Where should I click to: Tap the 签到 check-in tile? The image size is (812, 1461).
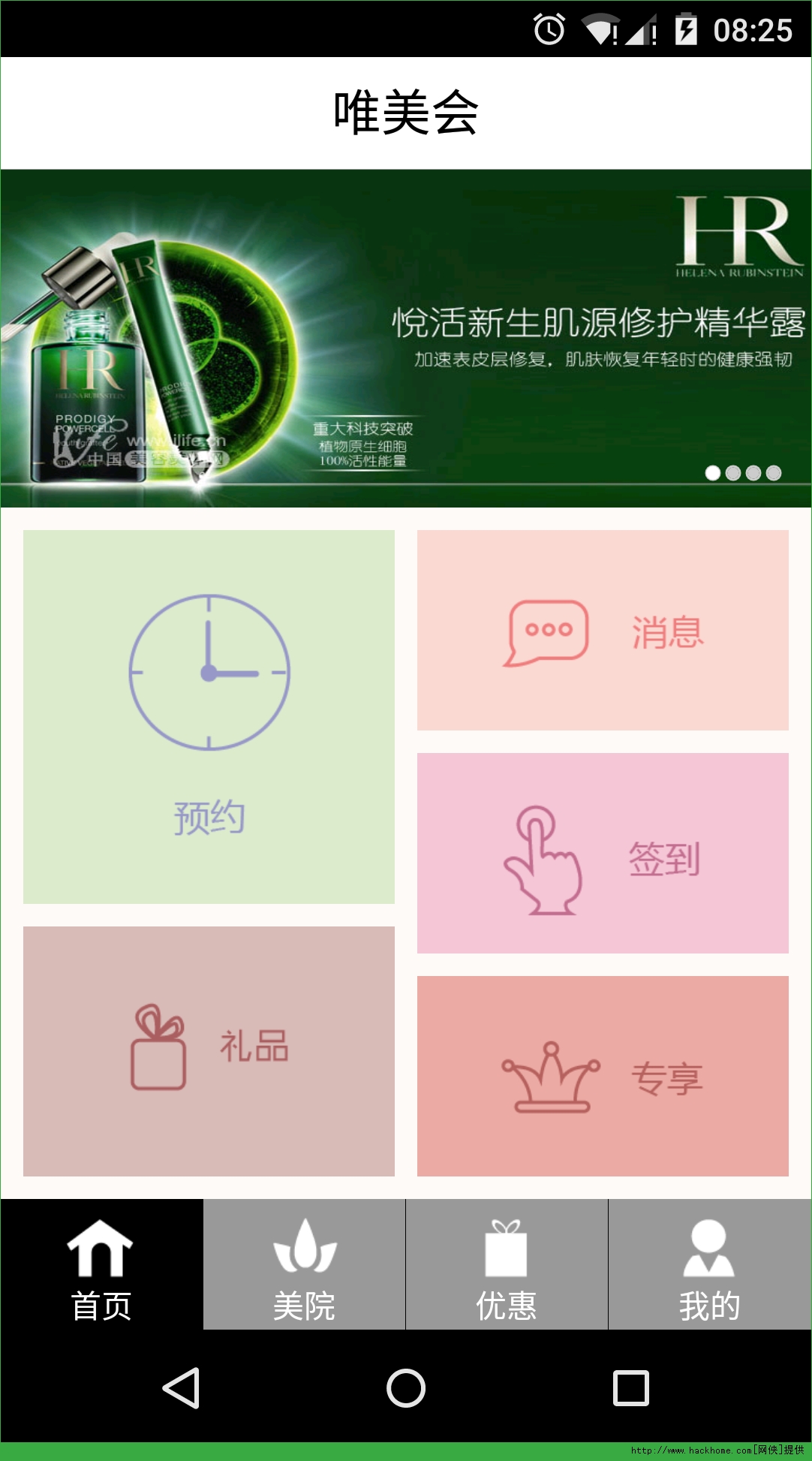(603, 853)
